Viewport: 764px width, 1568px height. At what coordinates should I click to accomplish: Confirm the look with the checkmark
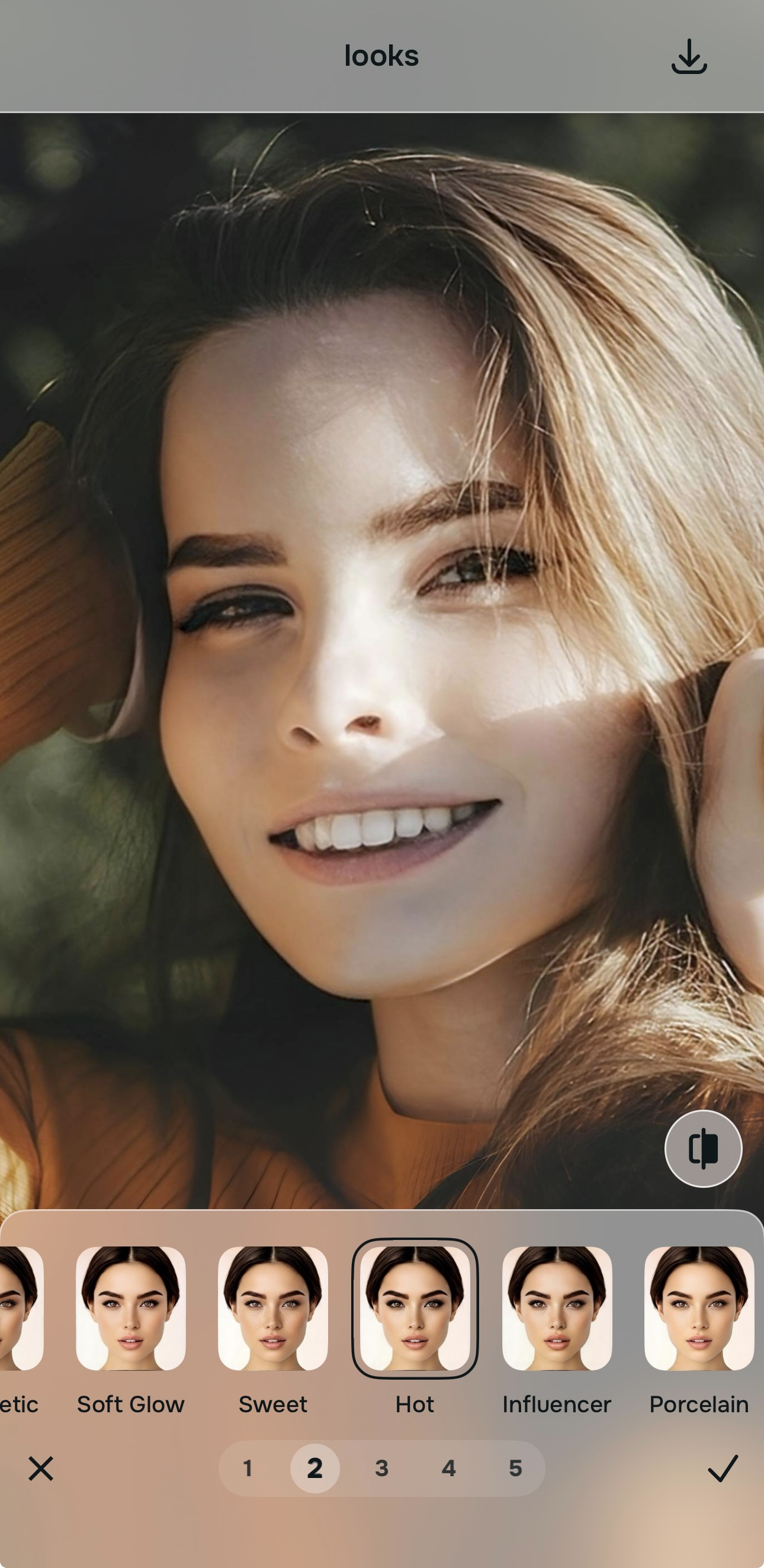[x=723, y=1469]
